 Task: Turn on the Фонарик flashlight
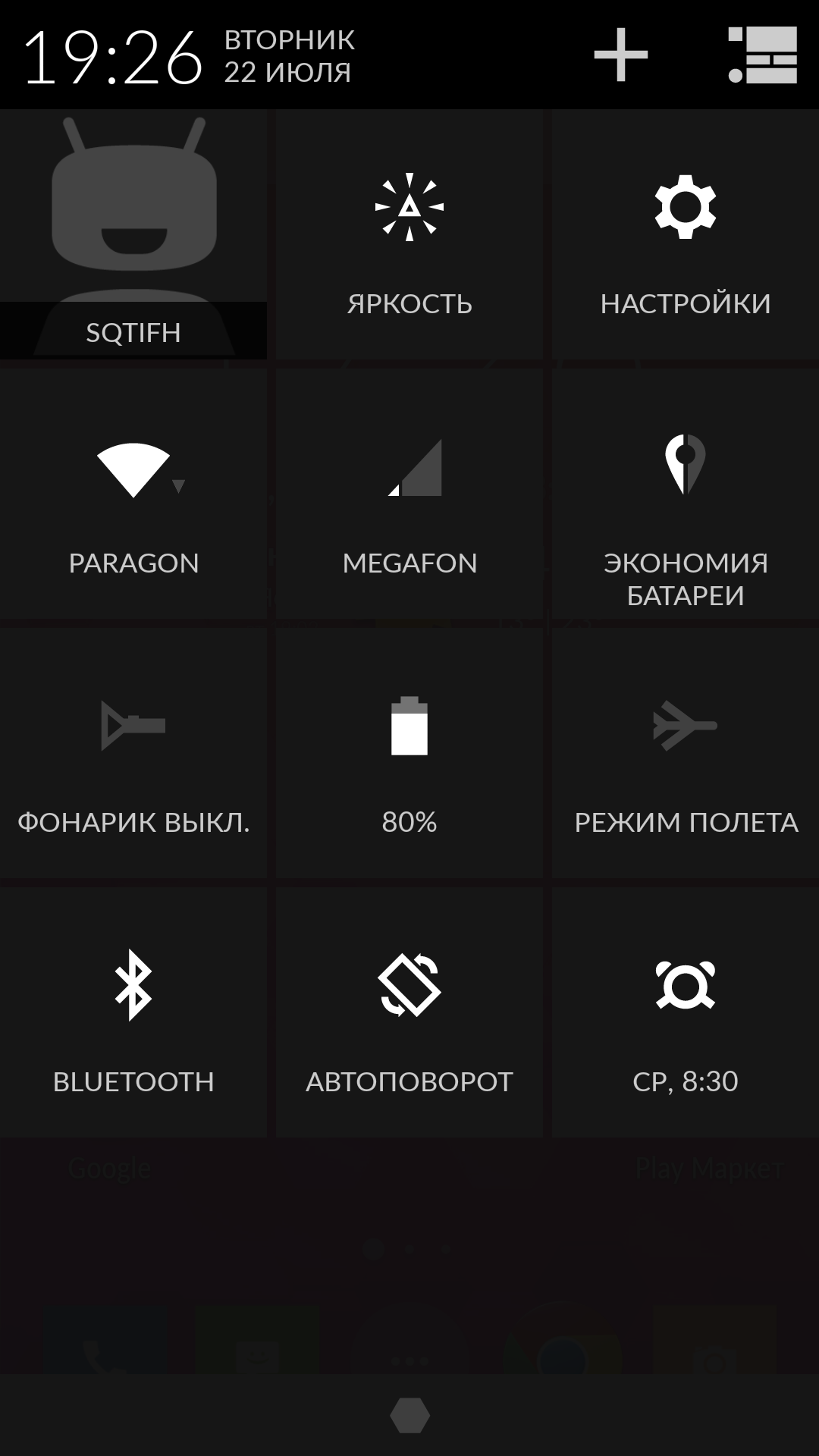pos(133,755)
